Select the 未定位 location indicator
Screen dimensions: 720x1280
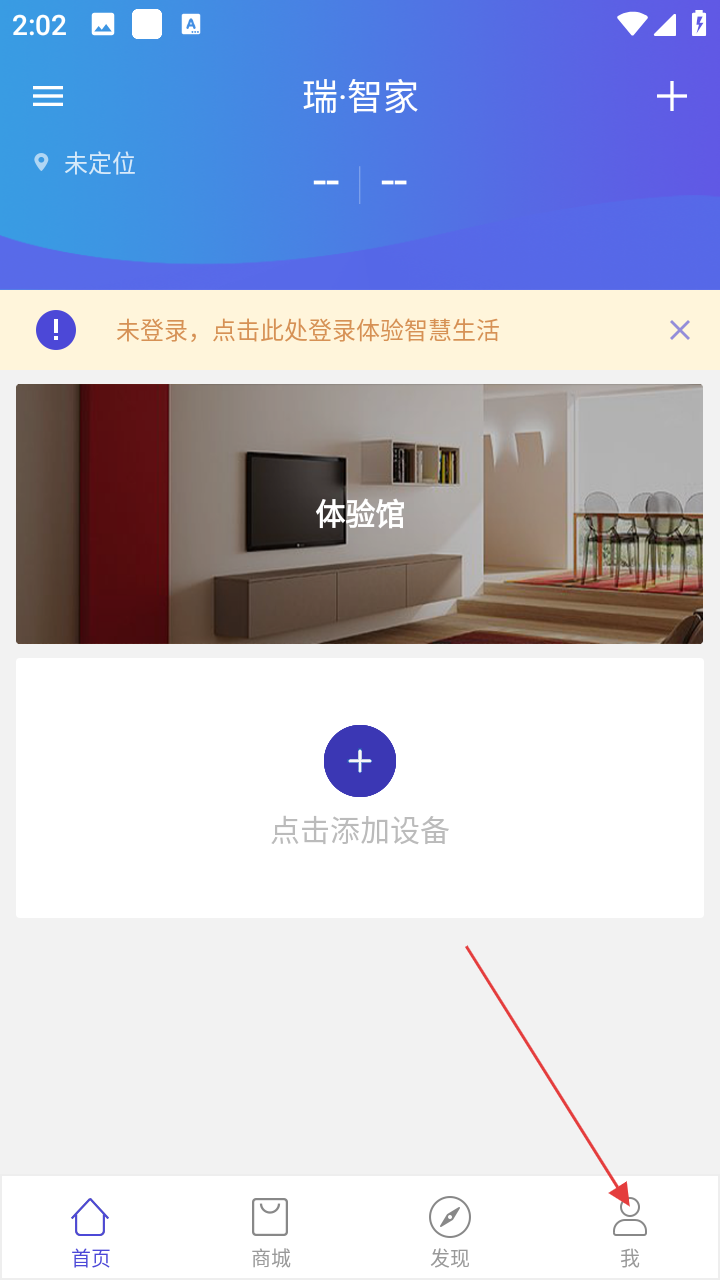(86, 163)
